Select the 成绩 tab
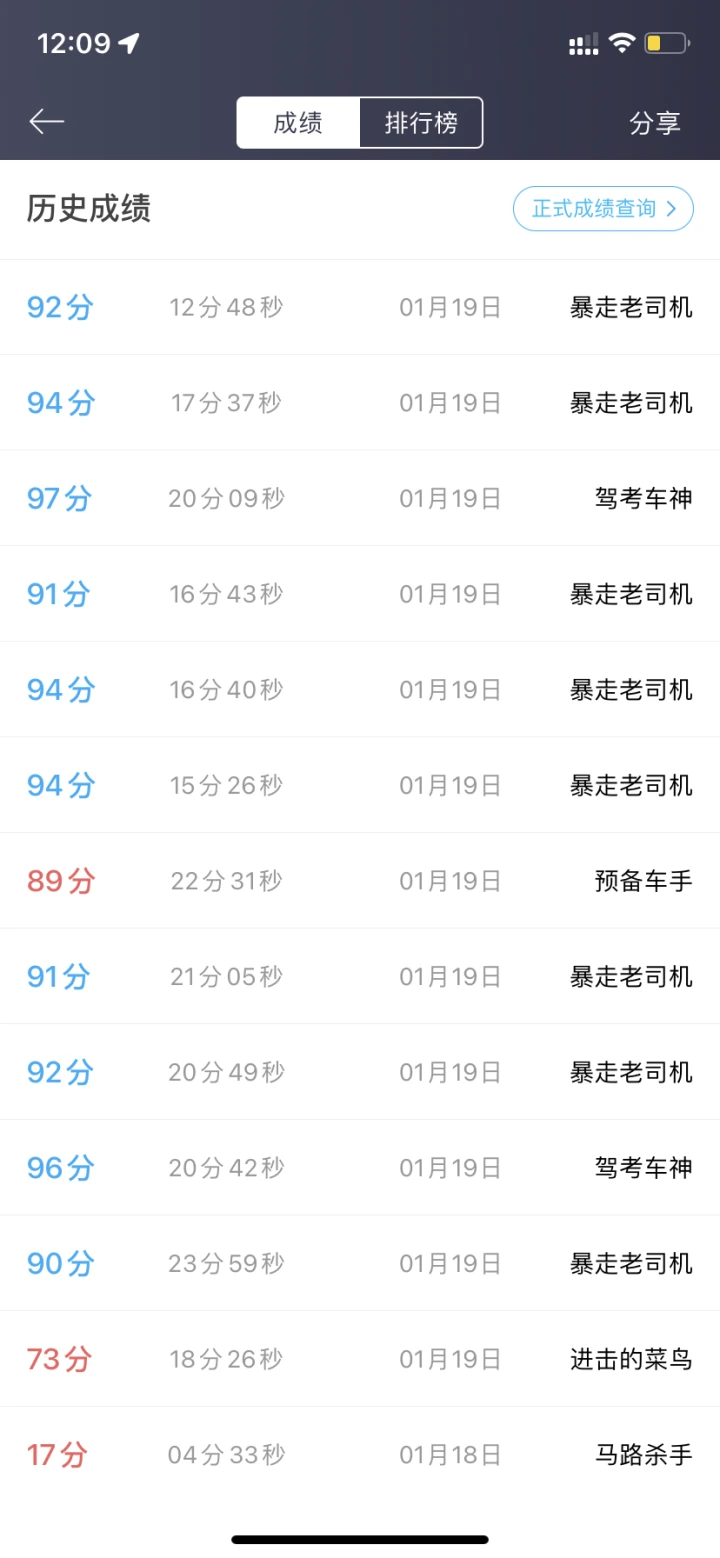This screenshot has height=1558, width=720. [x=298, y=123]
